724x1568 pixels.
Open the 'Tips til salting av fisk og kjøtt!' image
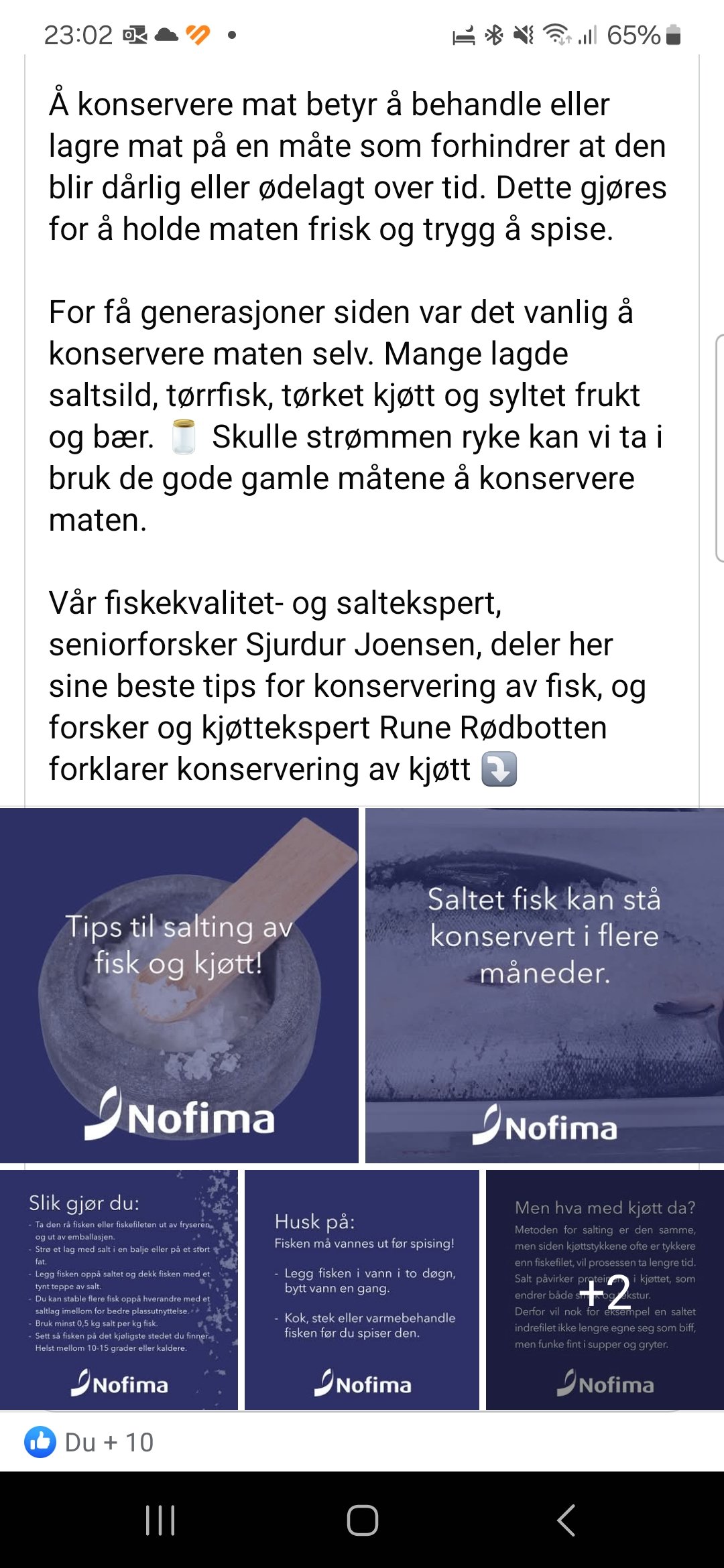179,985
